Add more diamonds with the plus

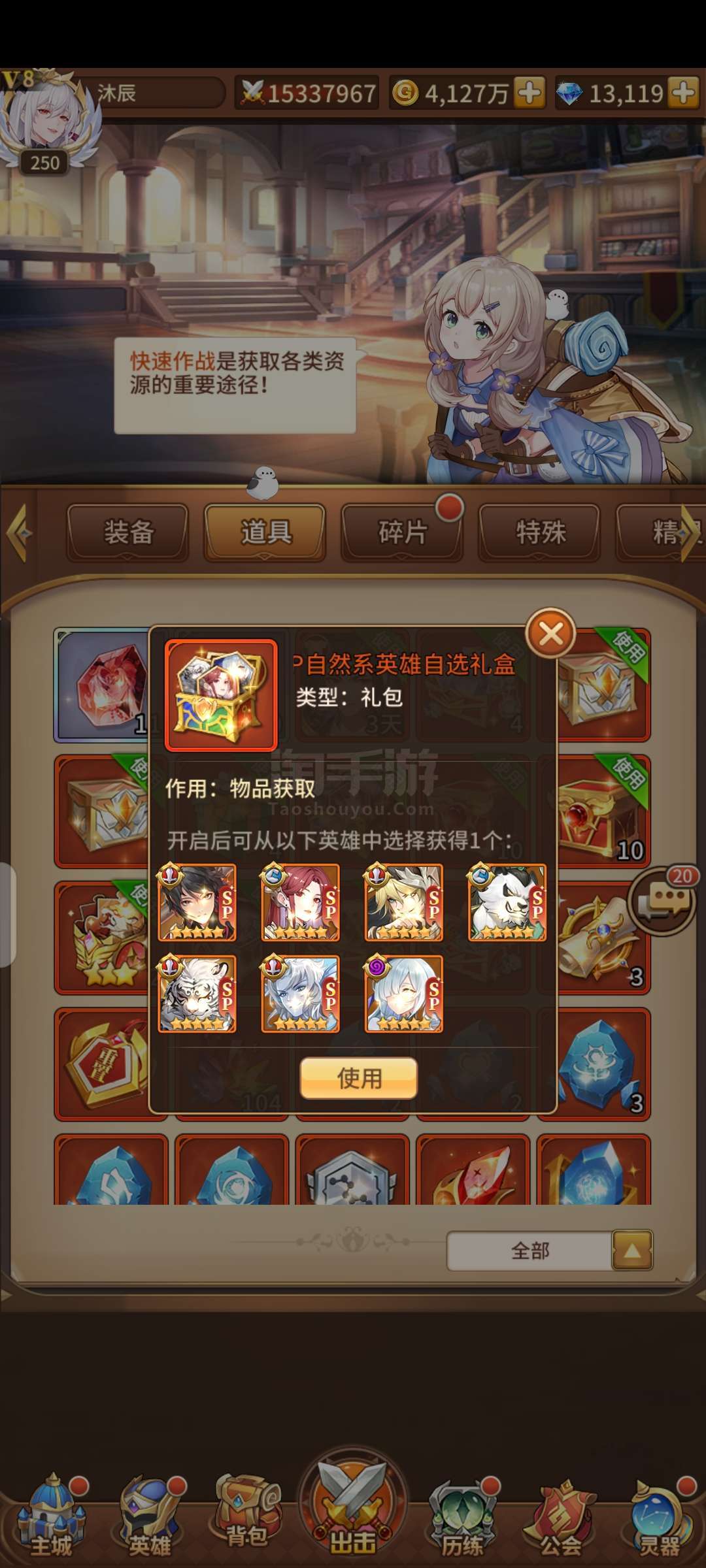684,93
